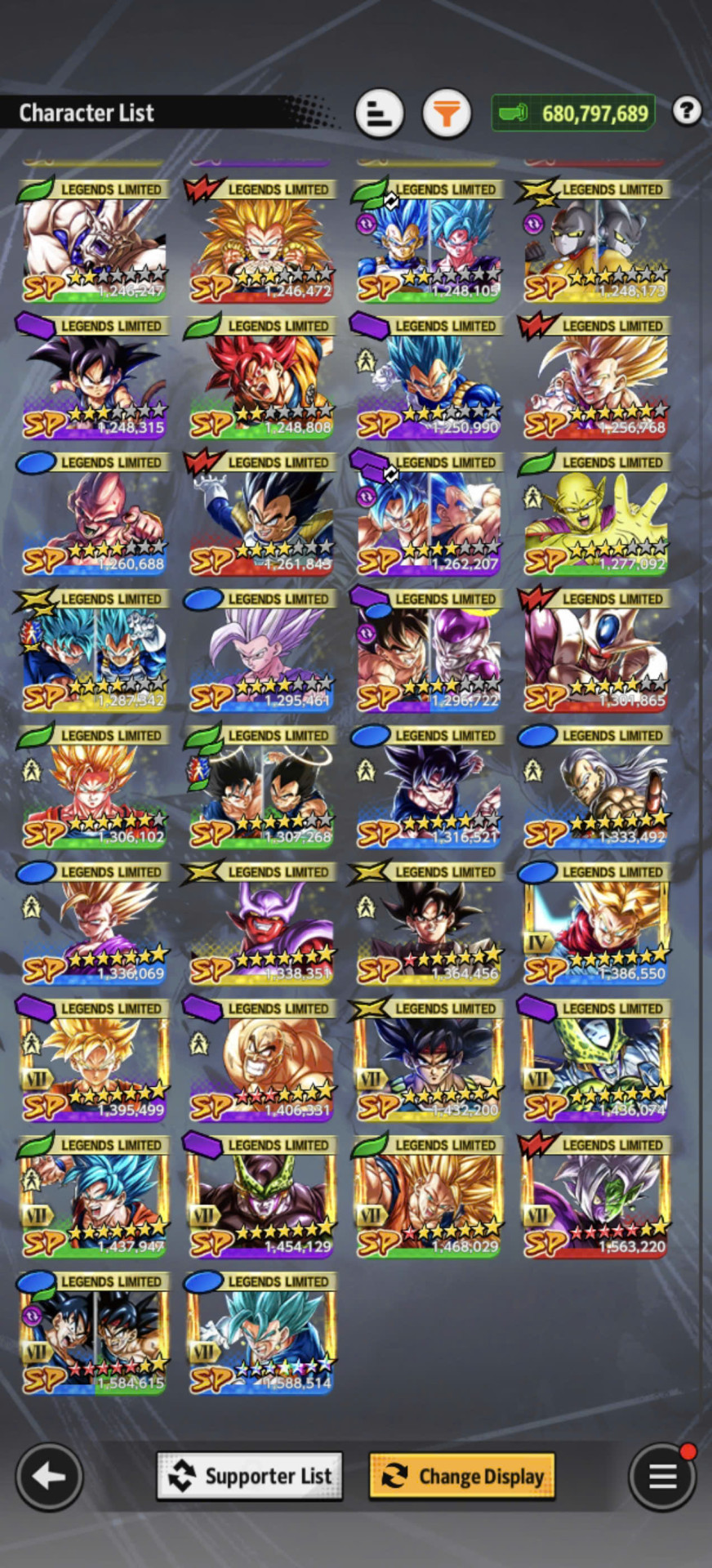Select character with power 1,246,472
Image resolution: width=712 pixels, height=1568 pixels.
tap(260, 240)
